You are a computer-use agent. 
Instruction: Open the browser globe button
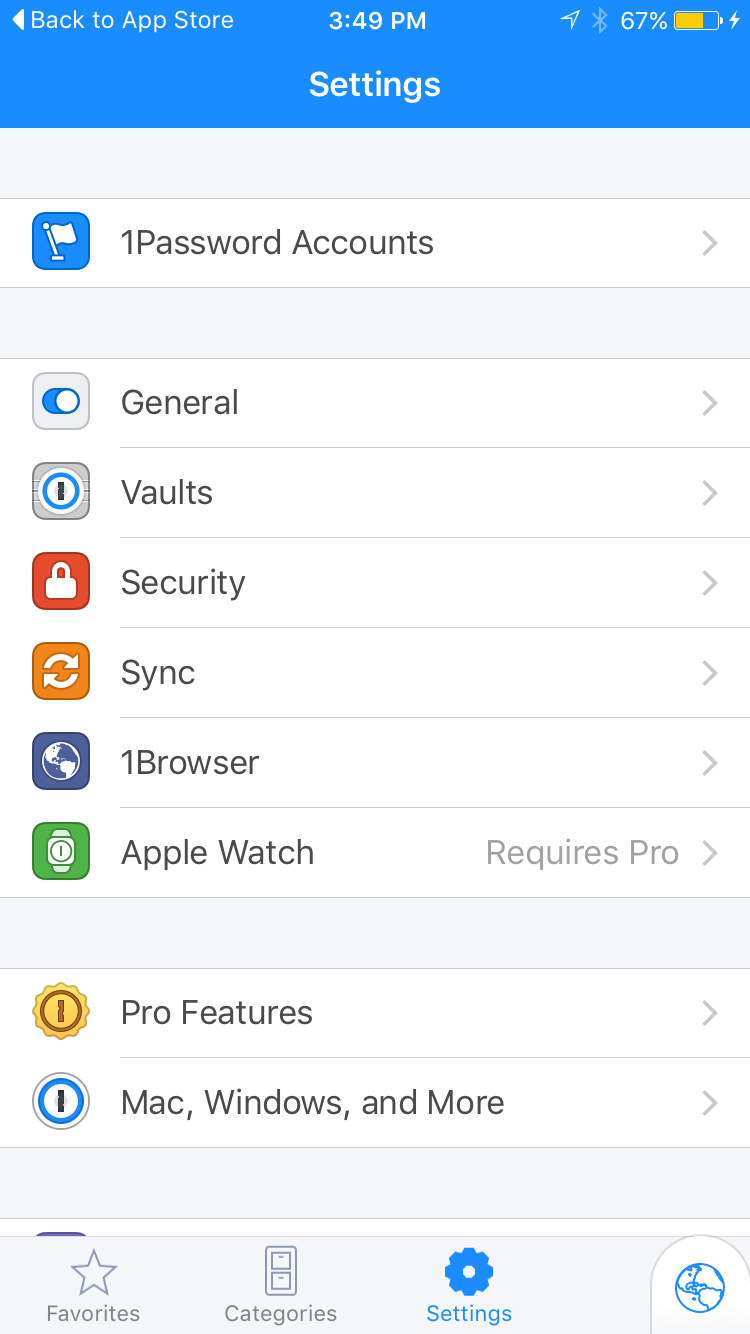(700, 1288)
